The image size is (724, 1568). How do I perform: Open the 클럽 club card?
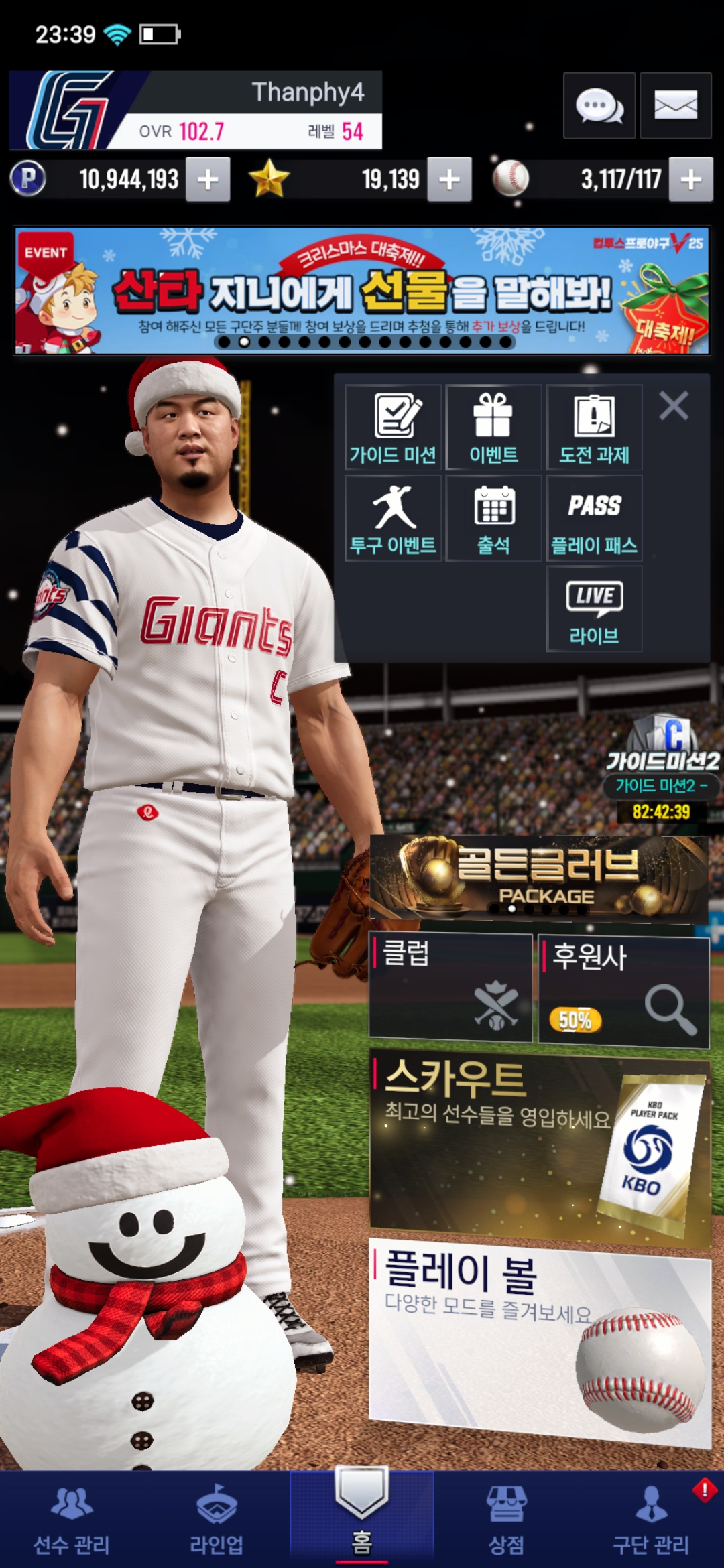click(450, 987)
